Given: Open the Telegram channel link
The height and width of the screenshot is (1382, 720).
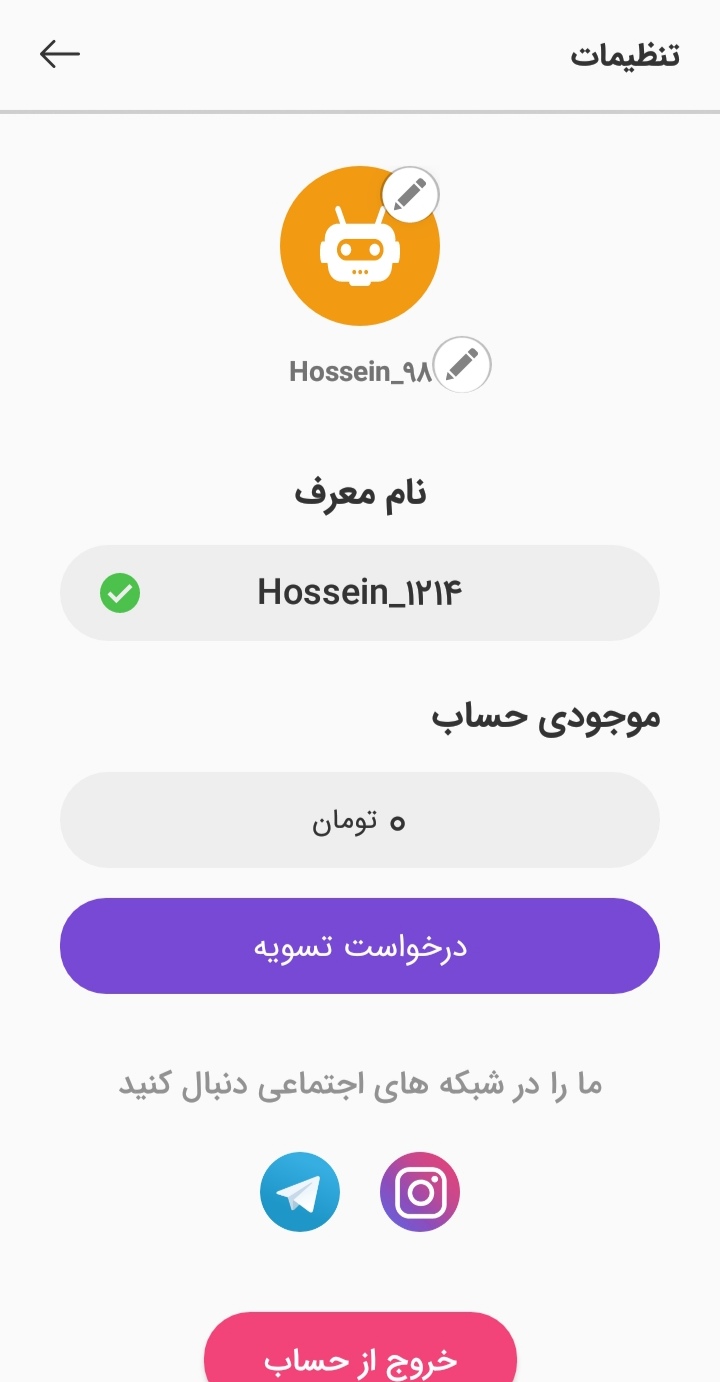Looking at the screenshot, I should tap(300, 1192).
